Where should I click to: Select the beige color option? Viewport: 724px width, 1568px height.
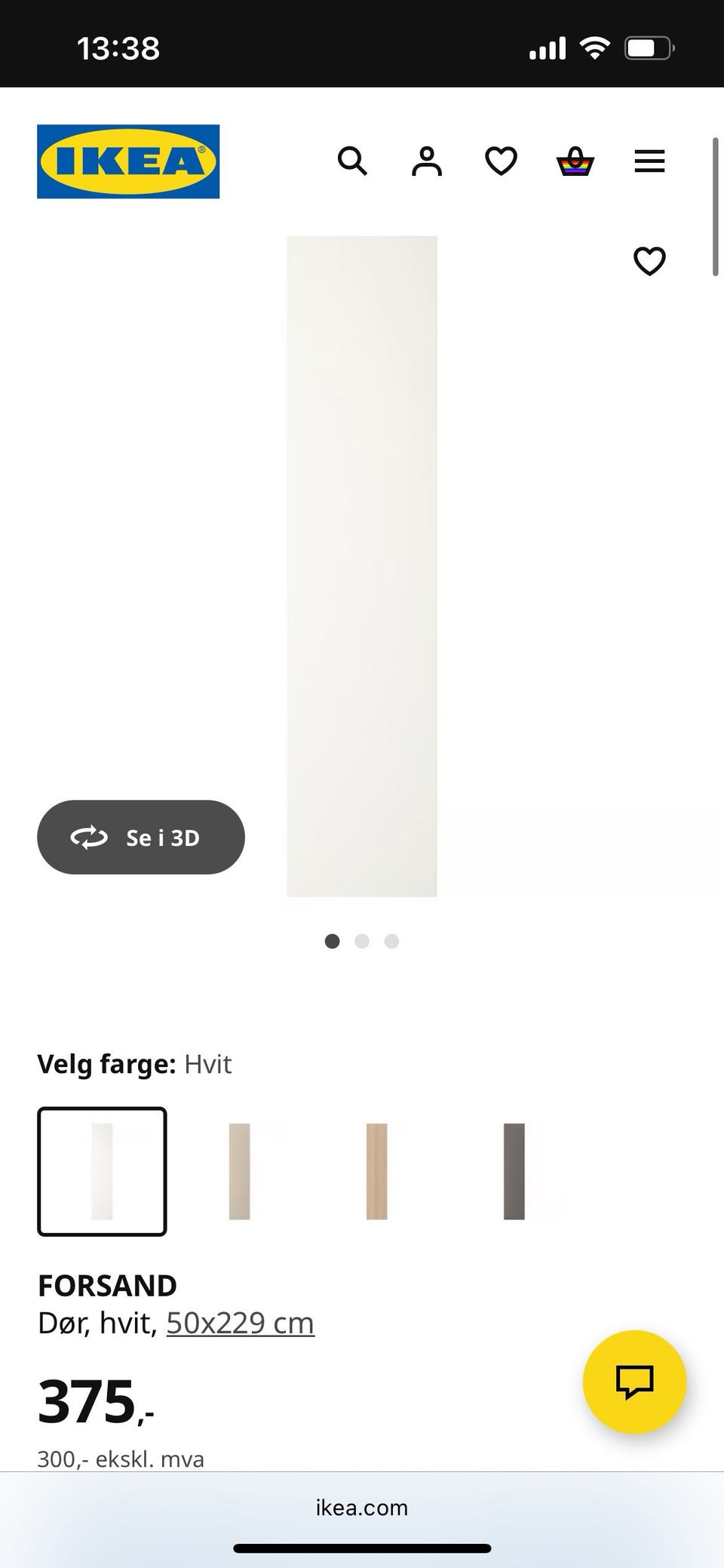[x=239, y=1171]
